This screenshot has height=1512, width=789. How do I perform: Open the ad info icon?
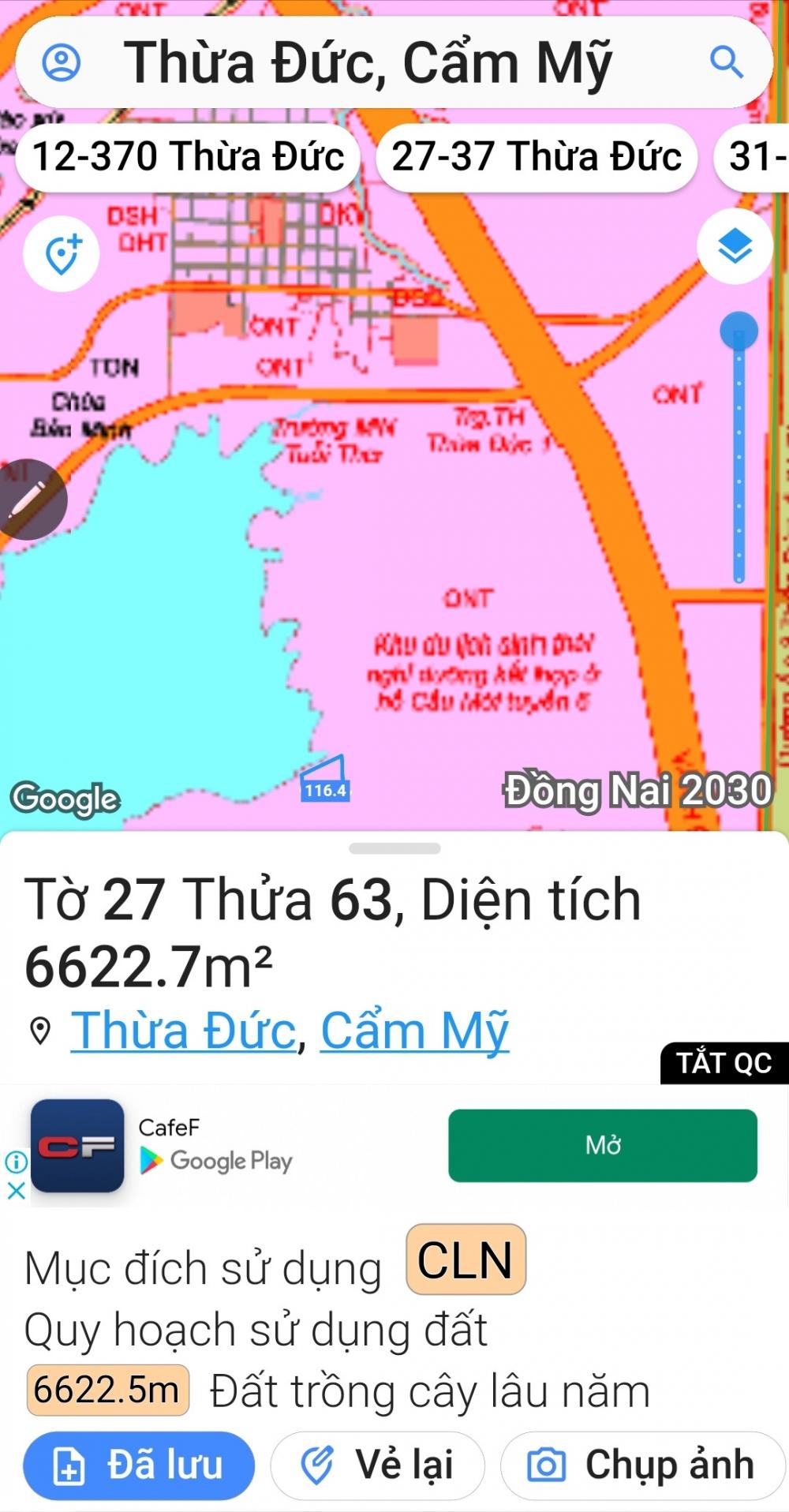tap(16, 1162)
